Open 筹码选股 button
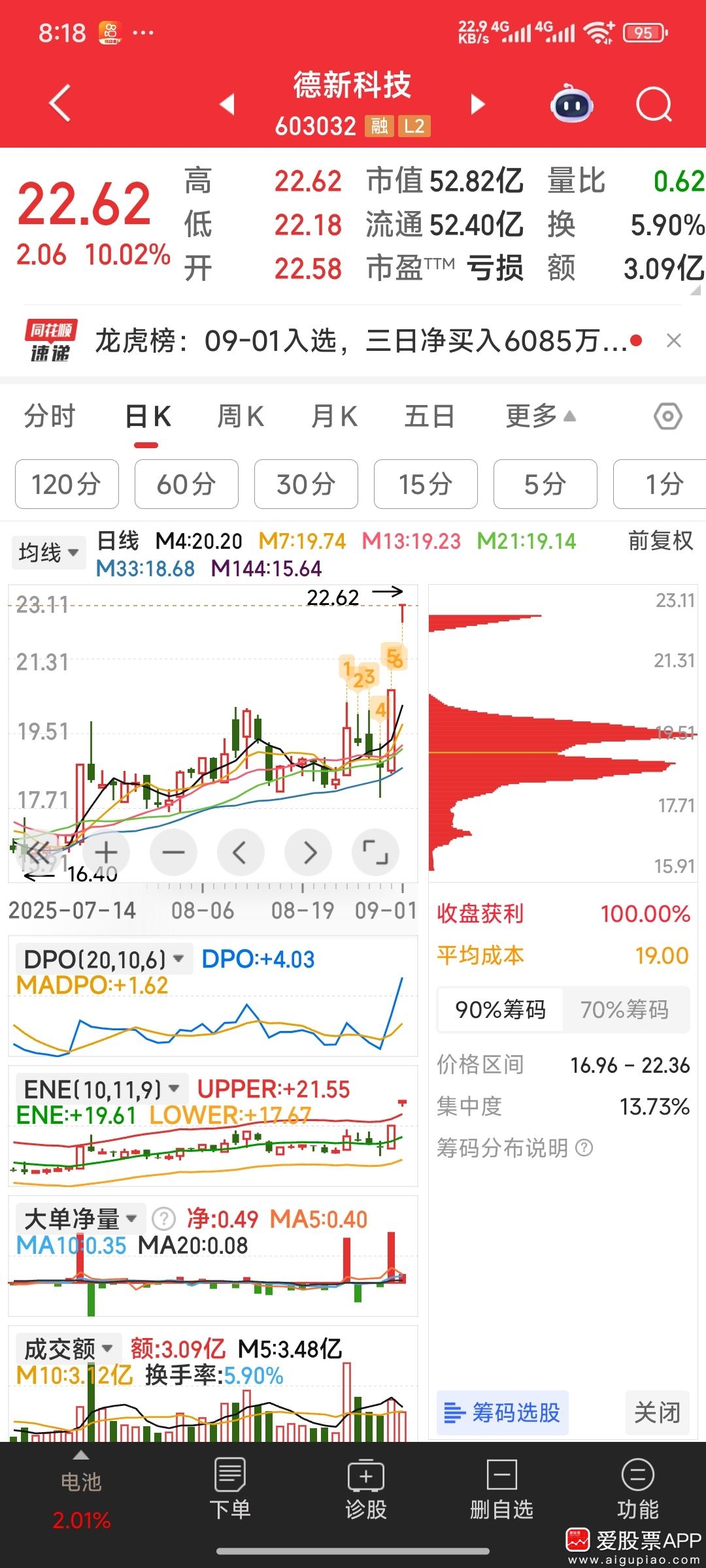This screenshot has height=1568, width=706. [503, 1413]
